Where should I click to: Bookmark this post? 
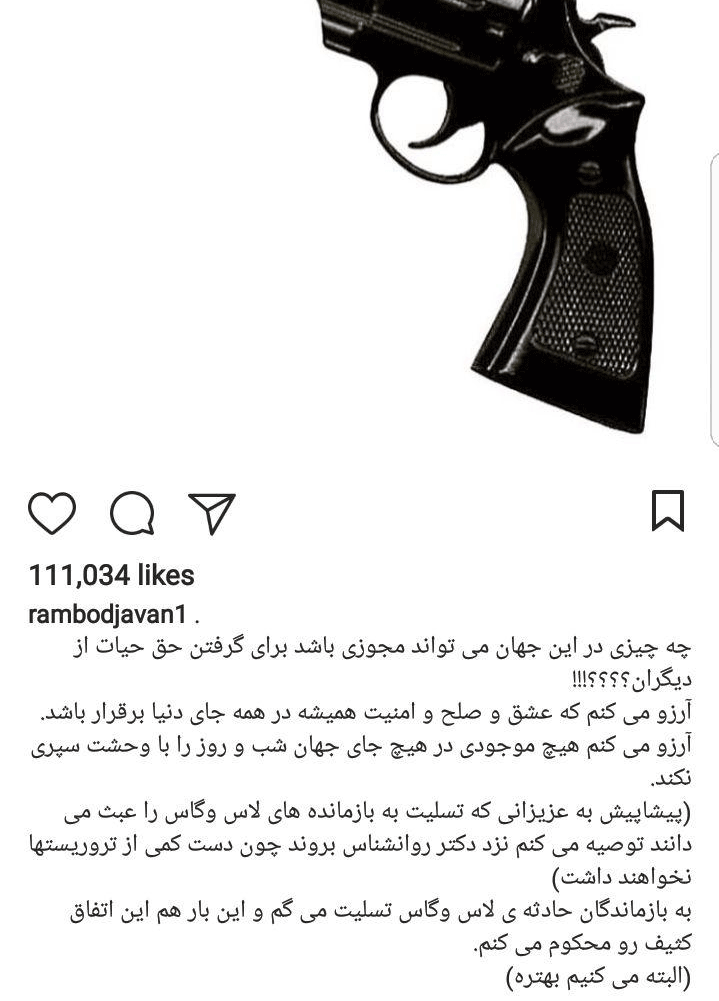click(x=667, y=511)
